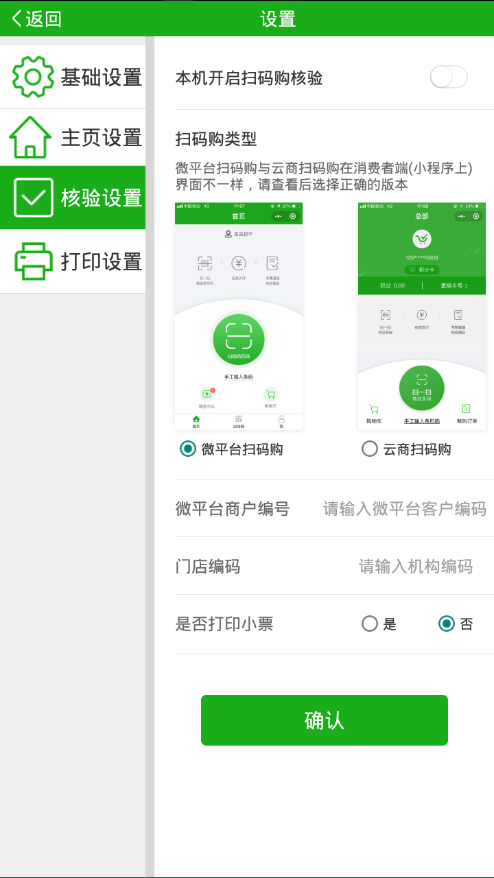Tap the 微平台商户编号 input field
494x878 pixels.
click(x=404, y=509)
